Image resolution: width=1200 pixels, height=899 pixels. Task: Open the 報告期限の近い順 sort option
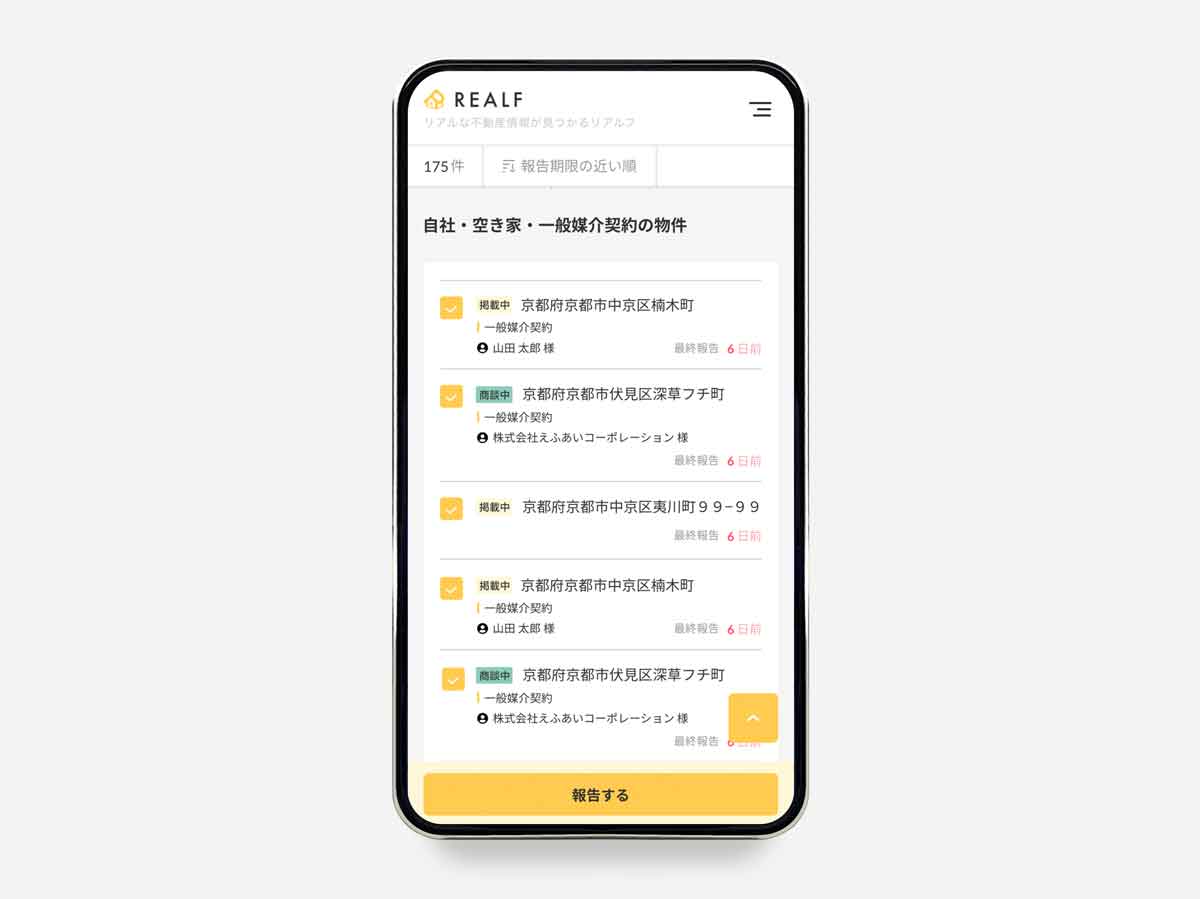[569, 166]
